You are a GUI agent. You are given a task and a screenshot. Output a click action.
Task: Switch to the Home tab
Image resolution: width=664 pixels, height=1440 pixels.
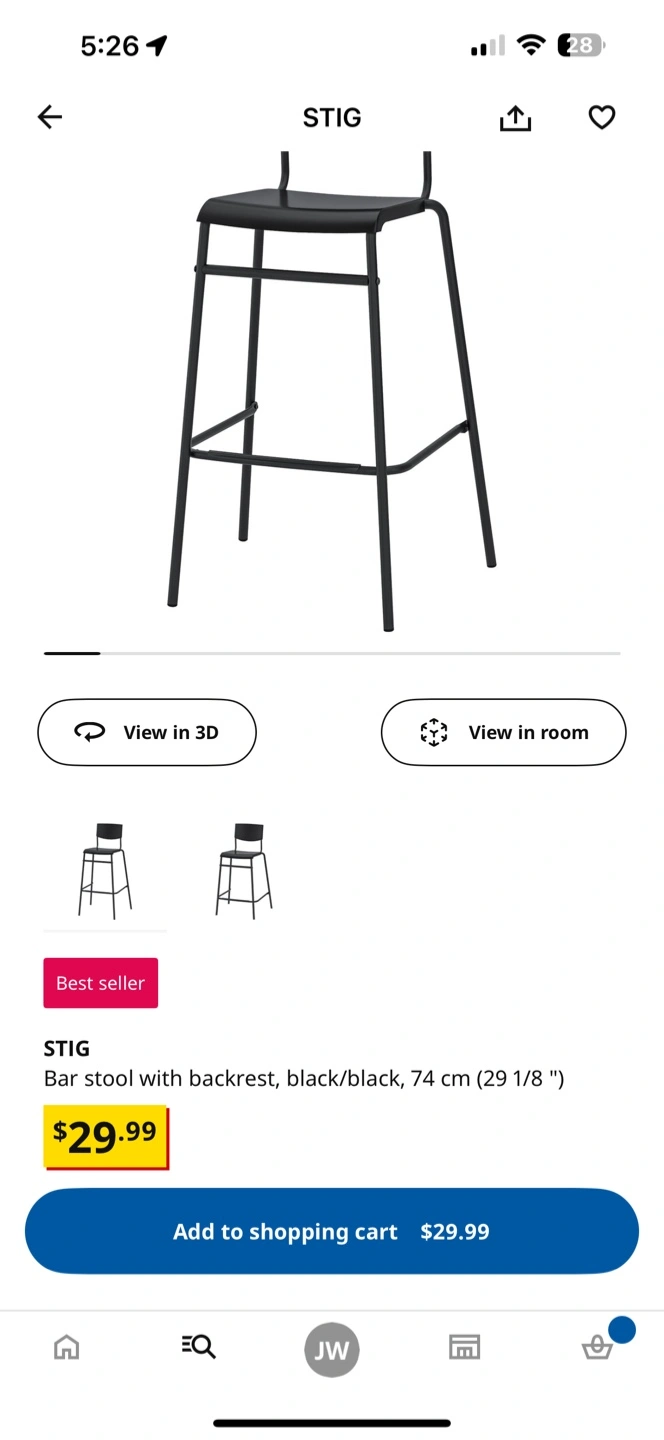(x=66, y=1348)
